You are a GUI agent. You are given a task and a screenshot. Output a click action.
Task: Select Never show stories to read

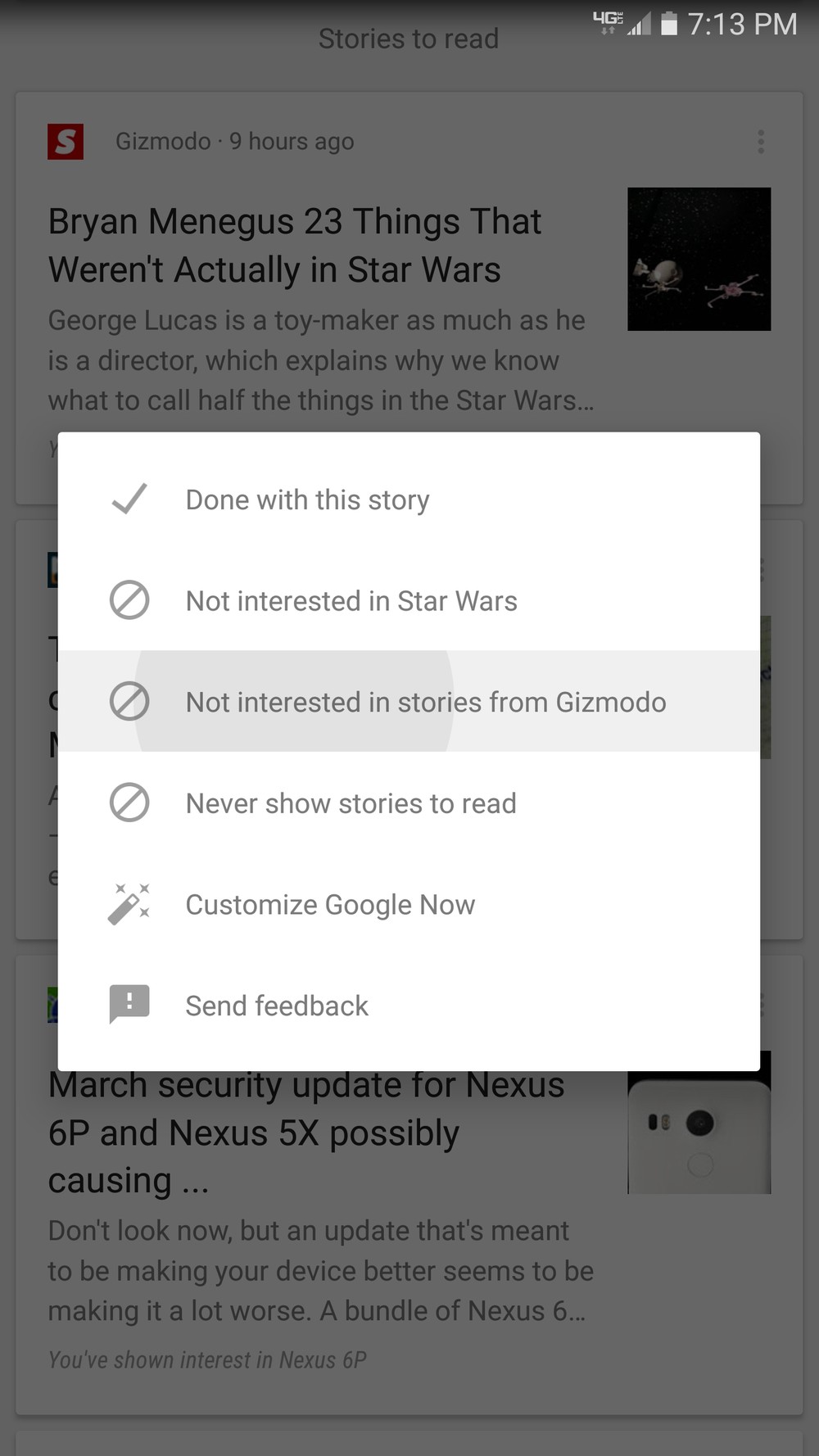click(409, 803)
